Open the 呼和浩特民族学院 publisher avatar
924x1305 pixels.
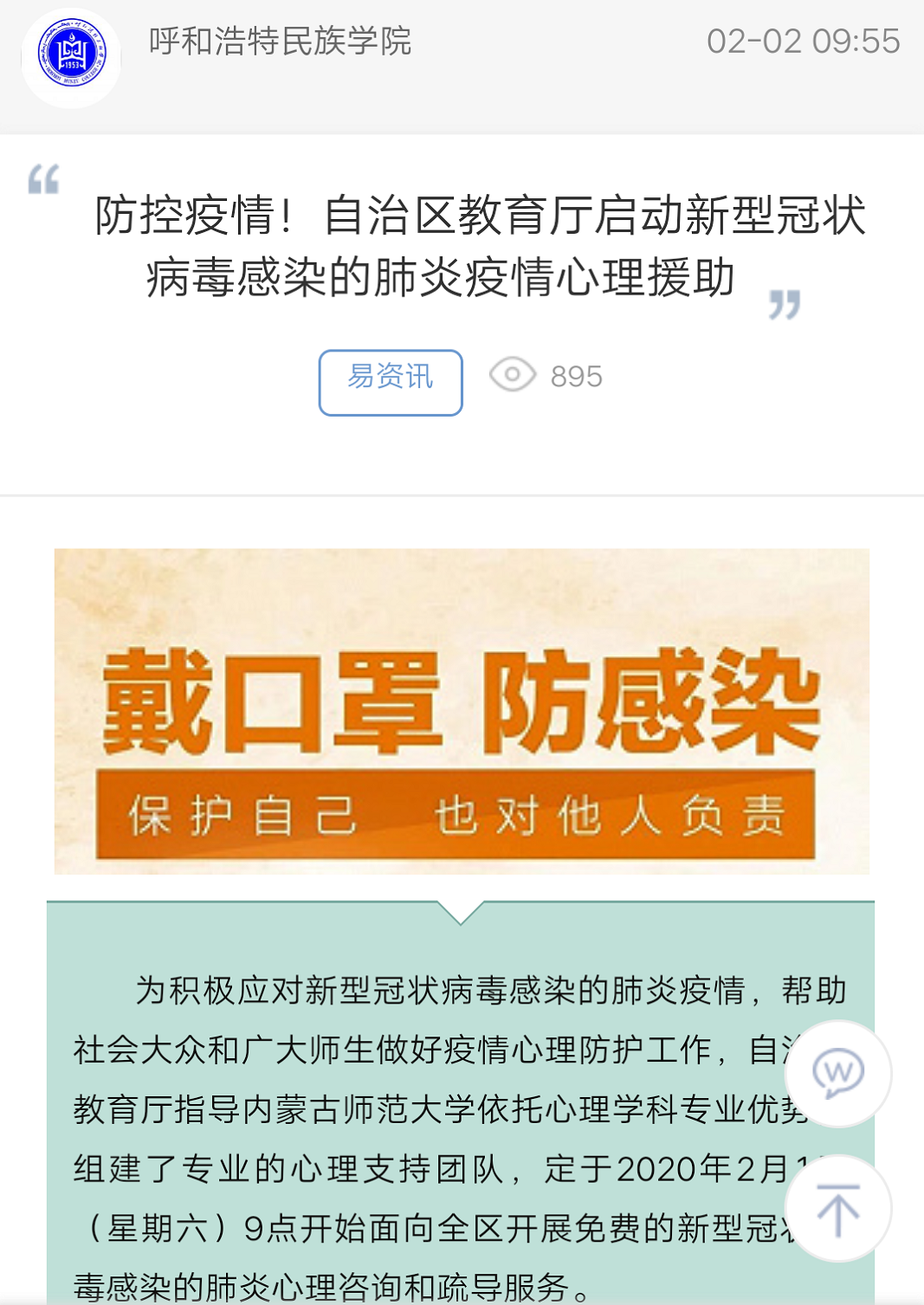(71, 57)
